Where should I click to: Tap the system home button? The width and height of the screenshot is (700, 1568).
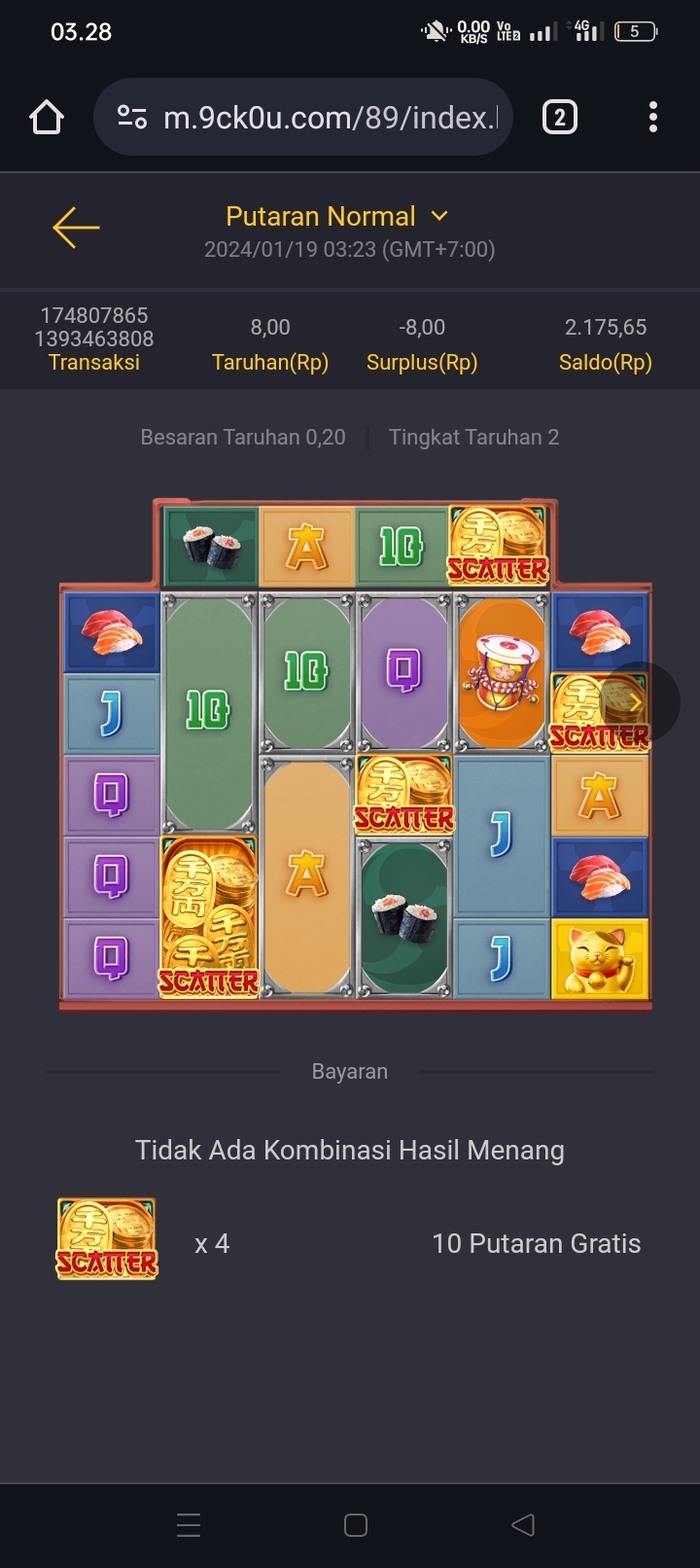(x=356, y=1524)
